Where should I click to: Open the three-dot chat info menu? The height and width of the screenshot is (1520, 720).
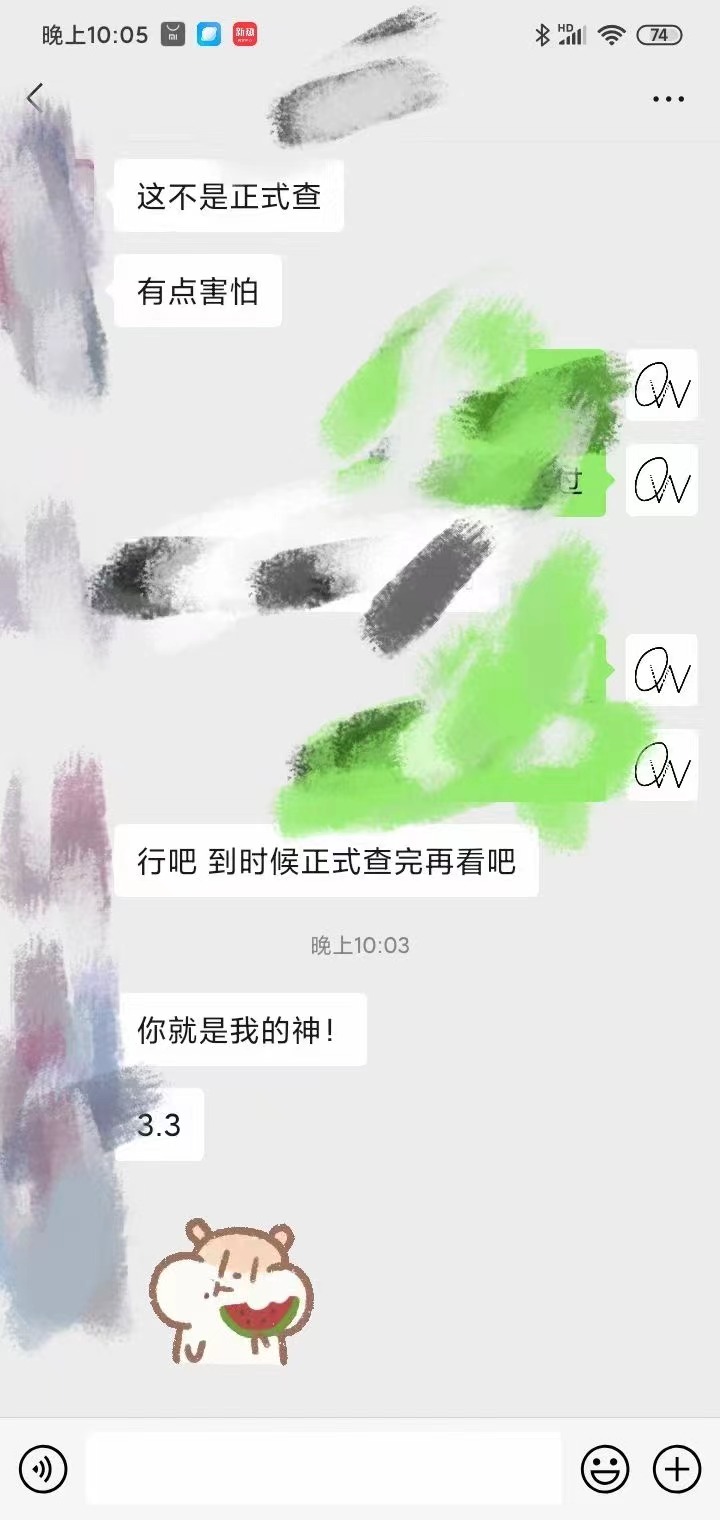pos(668,99)
